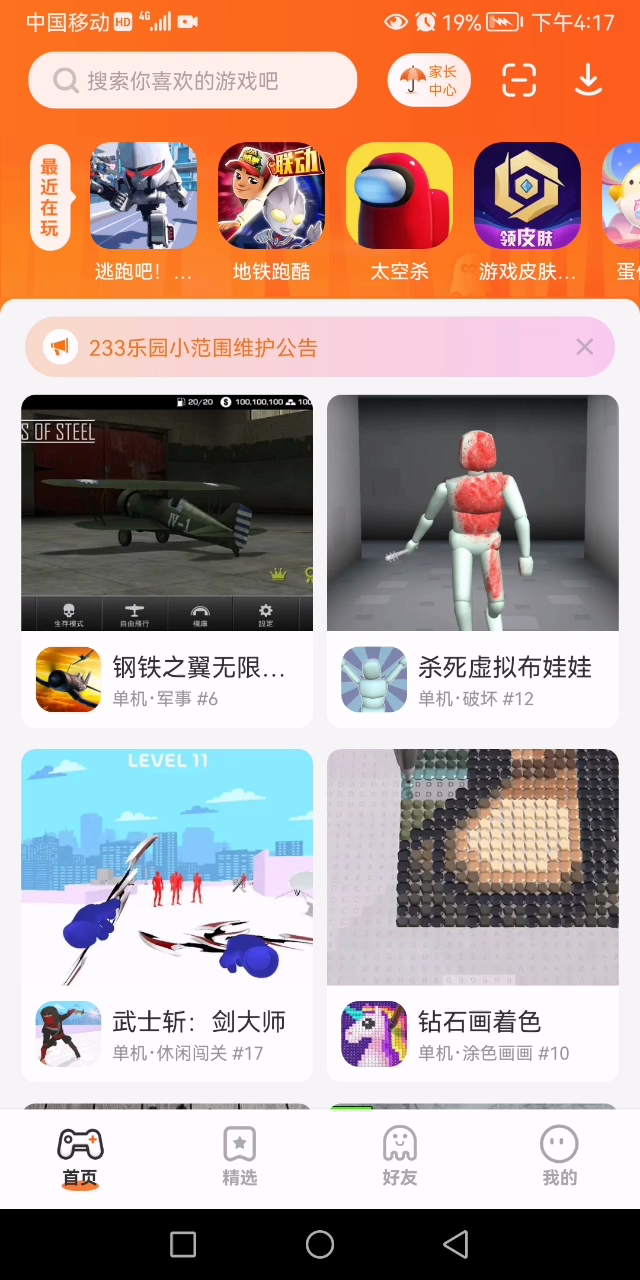
Task: Open the 钻石画着色 game card
Action: click(473, 915)
